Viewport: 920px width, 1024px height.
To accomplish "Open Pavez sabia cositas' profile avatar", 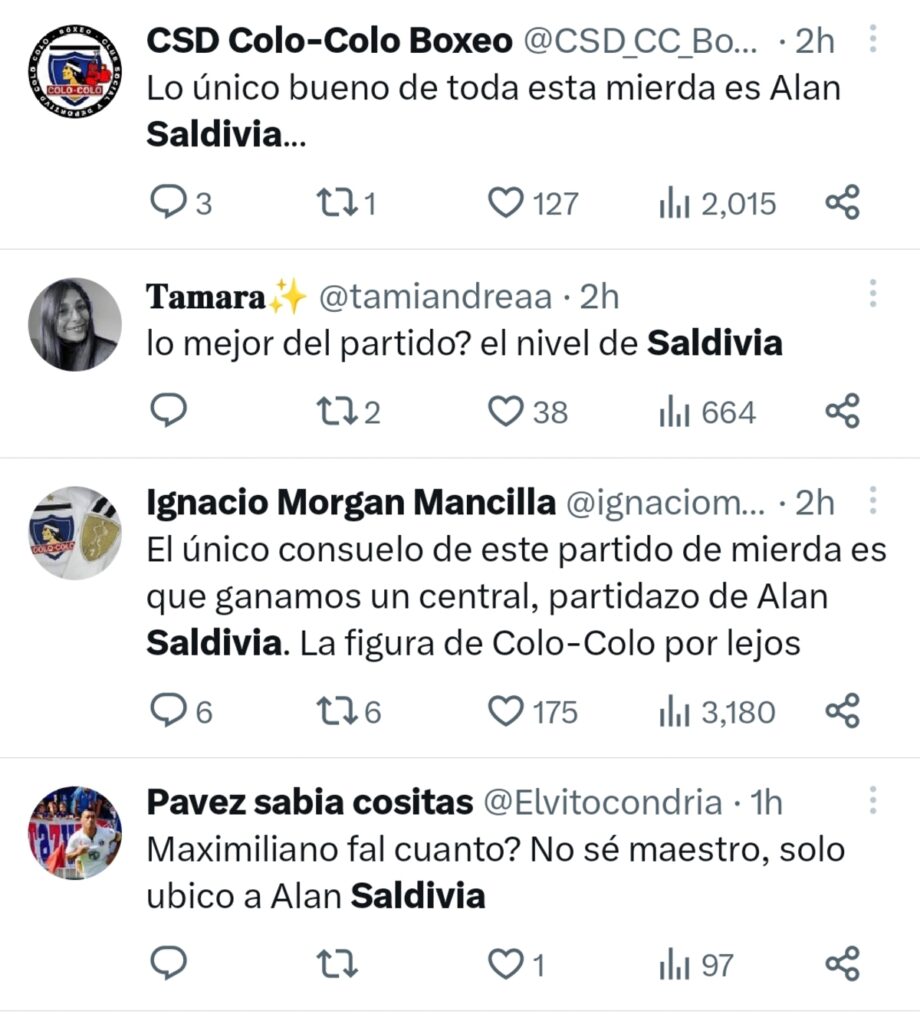I will tap(74, 832).
